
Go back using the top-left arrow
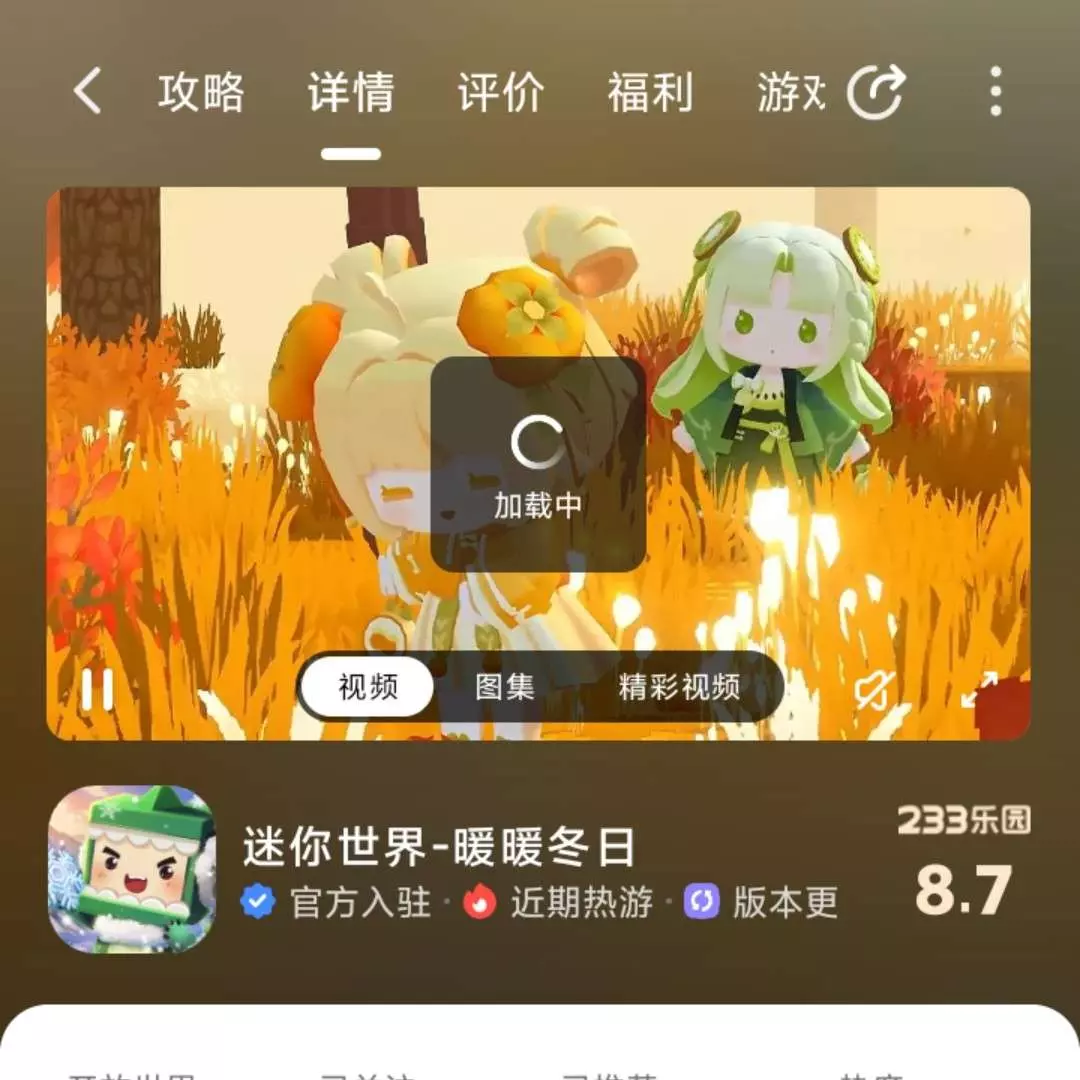click(x=88, y=92)
